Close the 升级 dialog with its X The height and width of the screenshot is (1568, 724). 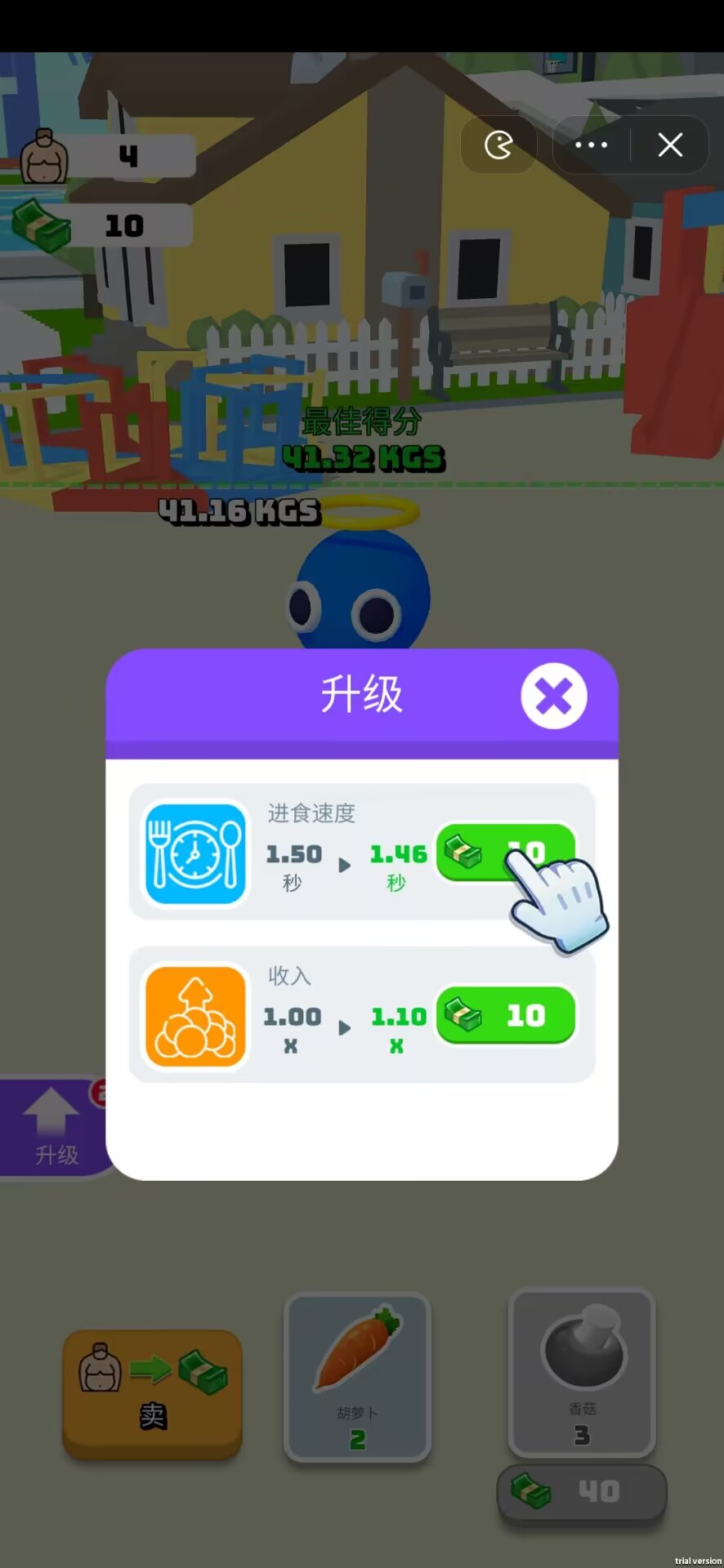pos(553,696)
